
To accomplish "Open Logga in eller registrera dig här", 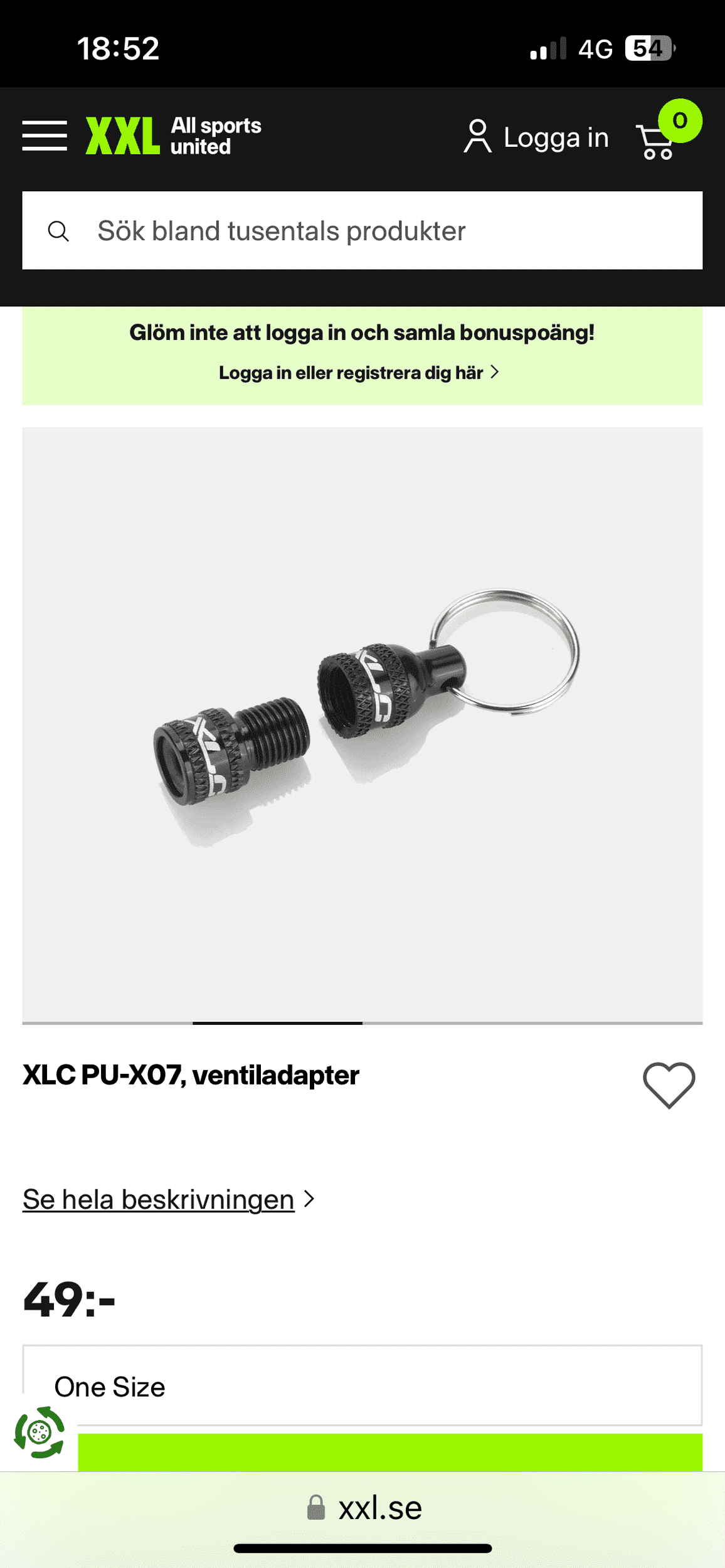I will pos(359,373).
